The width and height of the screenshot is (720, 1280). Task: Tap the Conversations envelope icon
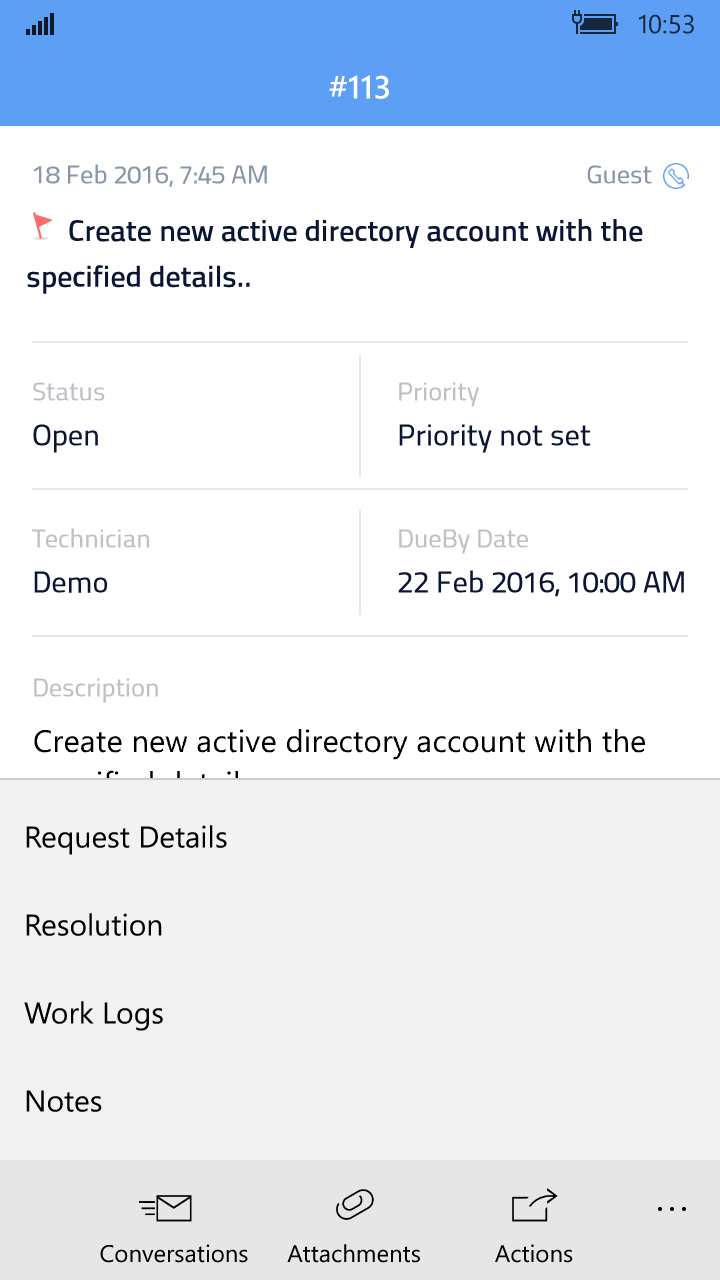pos(170,1207)
